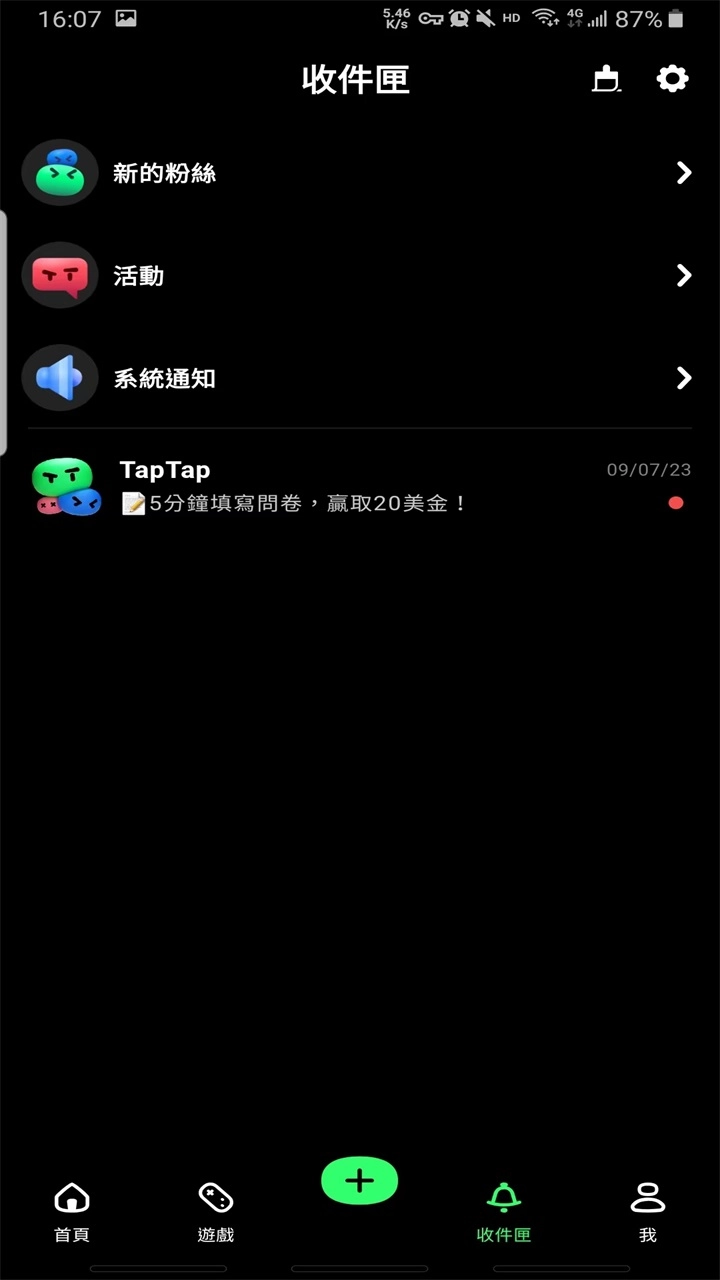Switch to the 我 profile tab

click(647, 1210)
